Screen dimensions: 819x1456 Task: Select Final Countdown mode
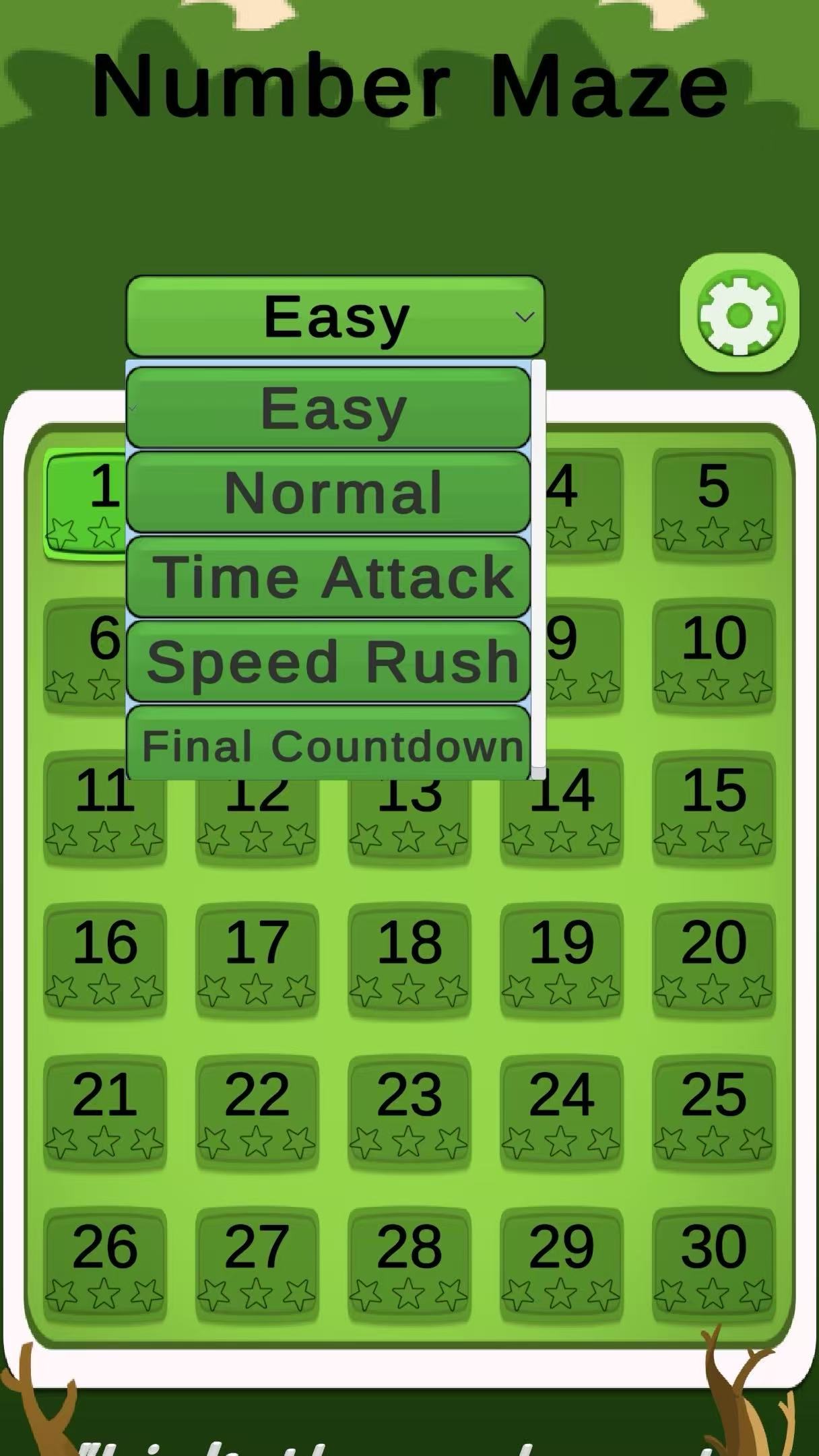[x=328, y=745]
